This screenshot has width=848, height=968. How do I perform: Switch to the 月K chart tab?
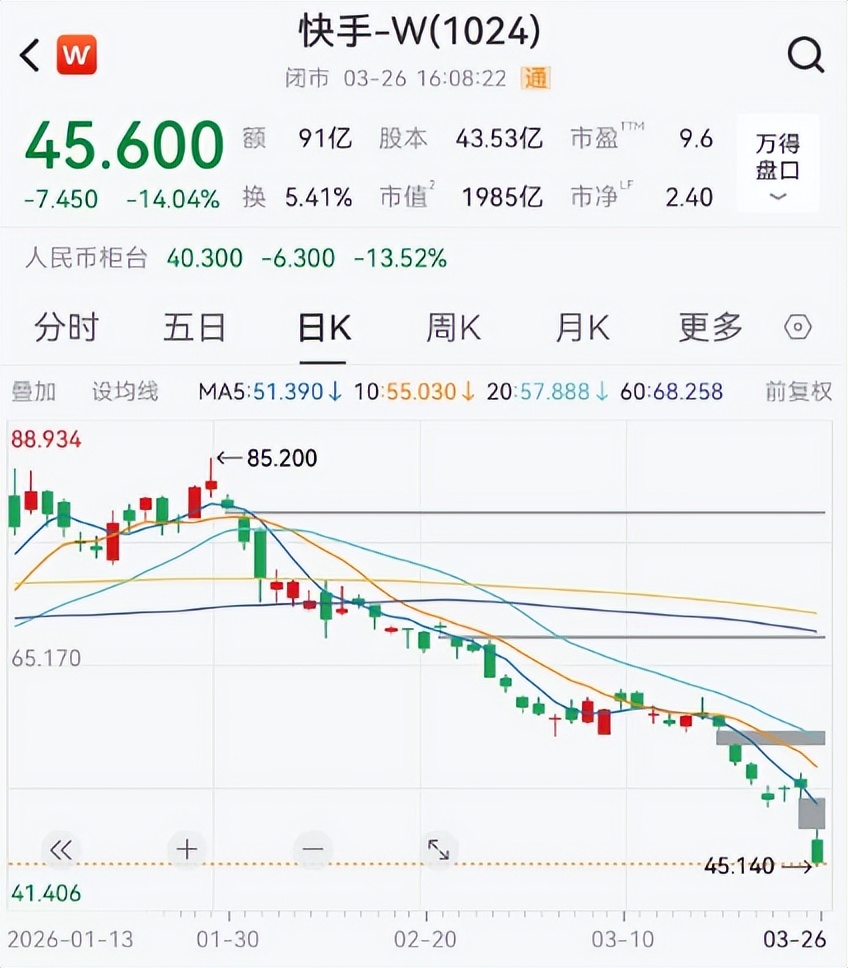click(582, 328)
